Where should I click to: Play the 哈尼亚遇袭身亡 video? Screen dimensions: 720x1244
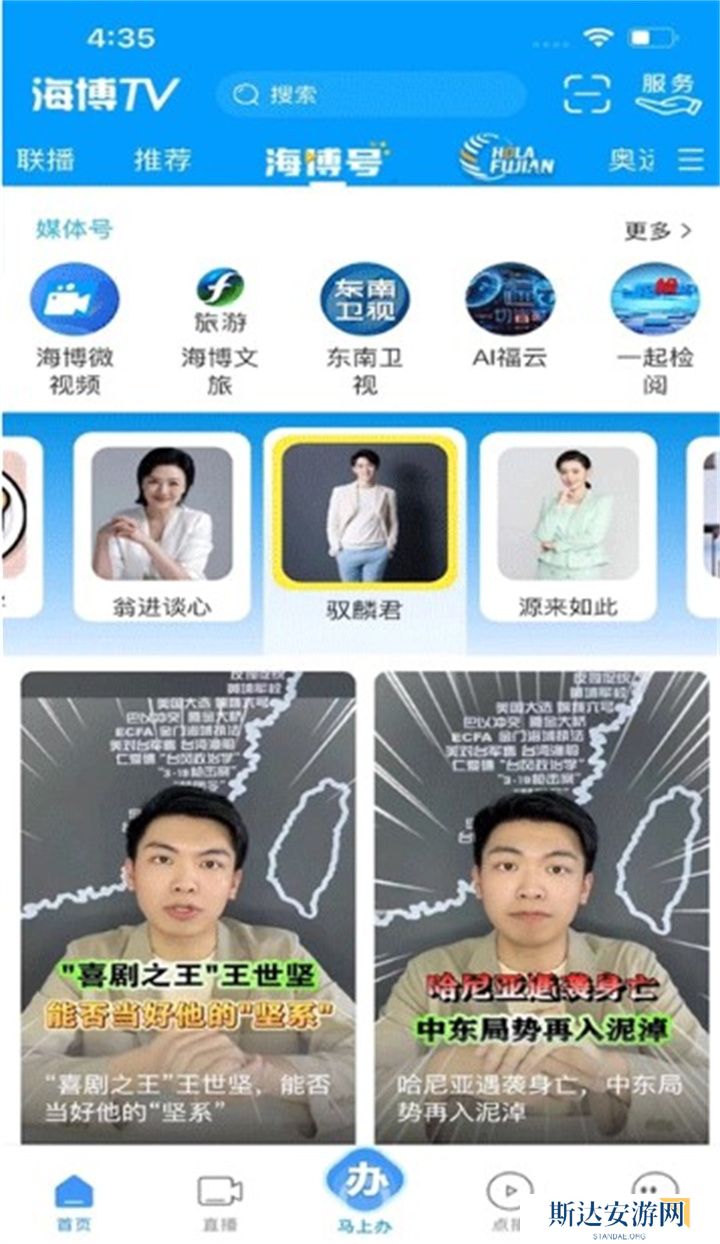coord(541,905)
